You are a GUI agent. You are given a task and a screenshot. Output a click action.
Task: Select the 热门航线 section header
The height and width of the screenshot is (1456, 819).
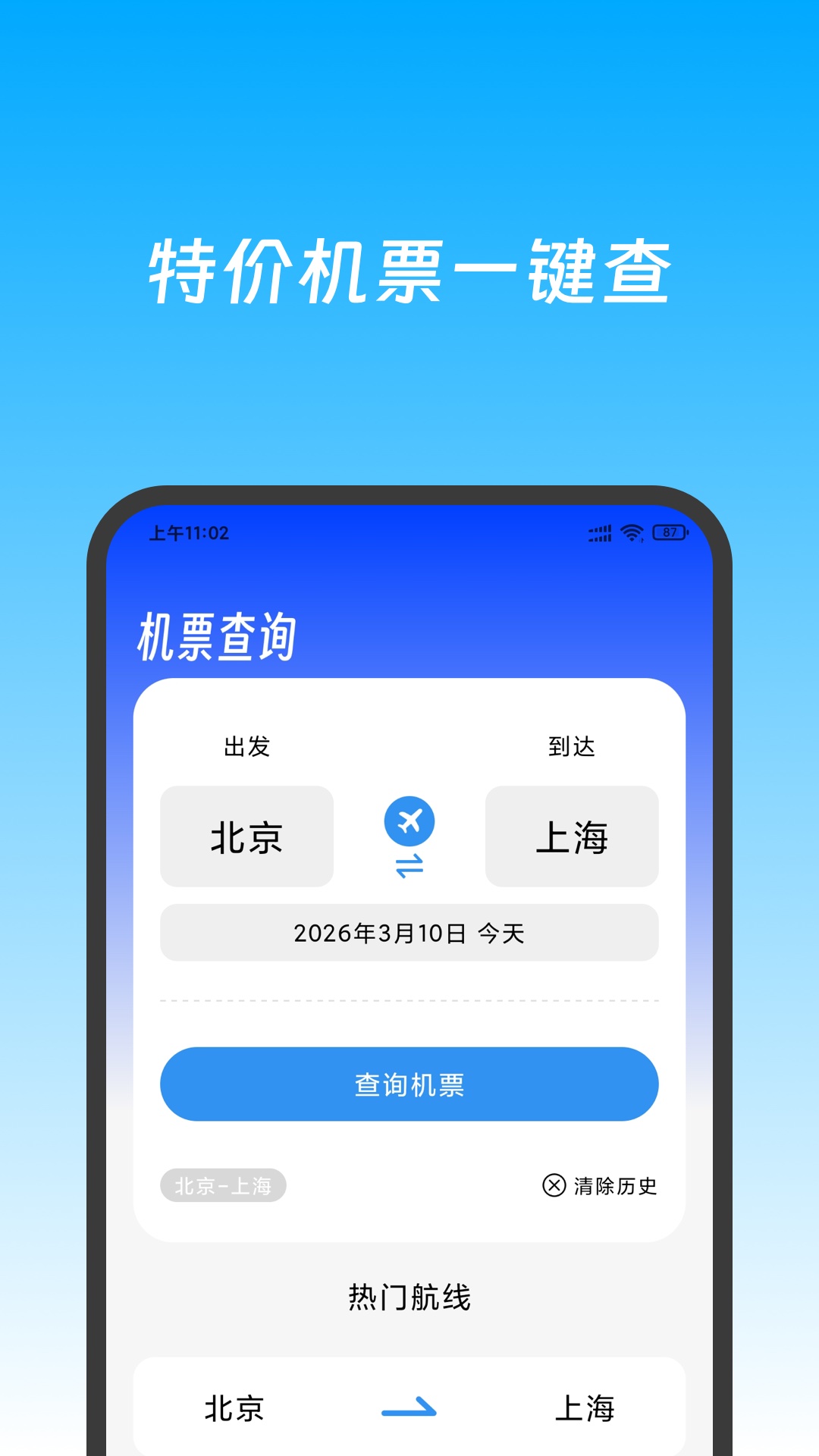[409, 1296]
